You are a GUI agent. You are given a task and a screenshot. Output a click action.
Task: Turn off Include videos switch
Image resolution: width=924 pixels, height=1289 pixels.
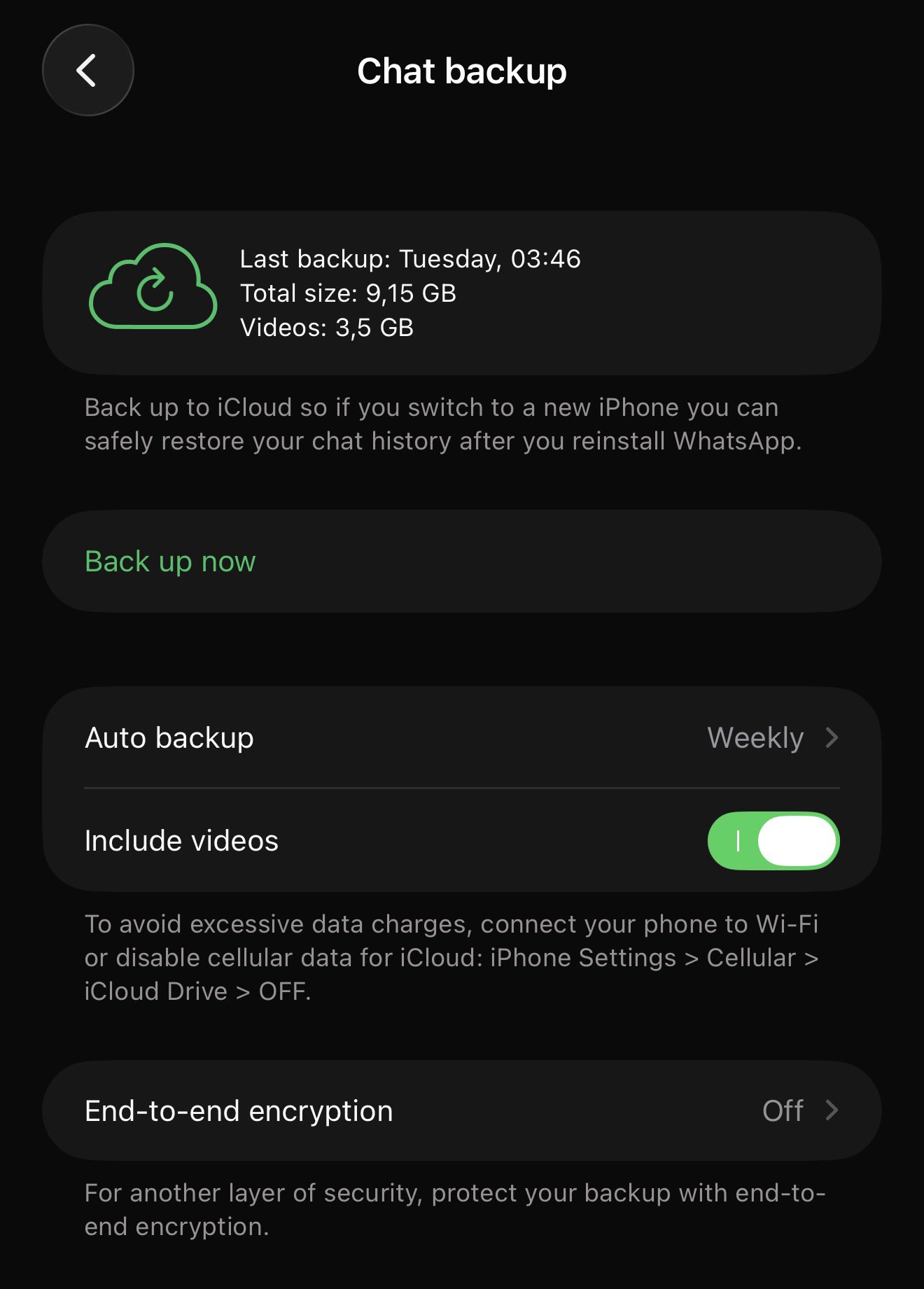click(773, 840)
